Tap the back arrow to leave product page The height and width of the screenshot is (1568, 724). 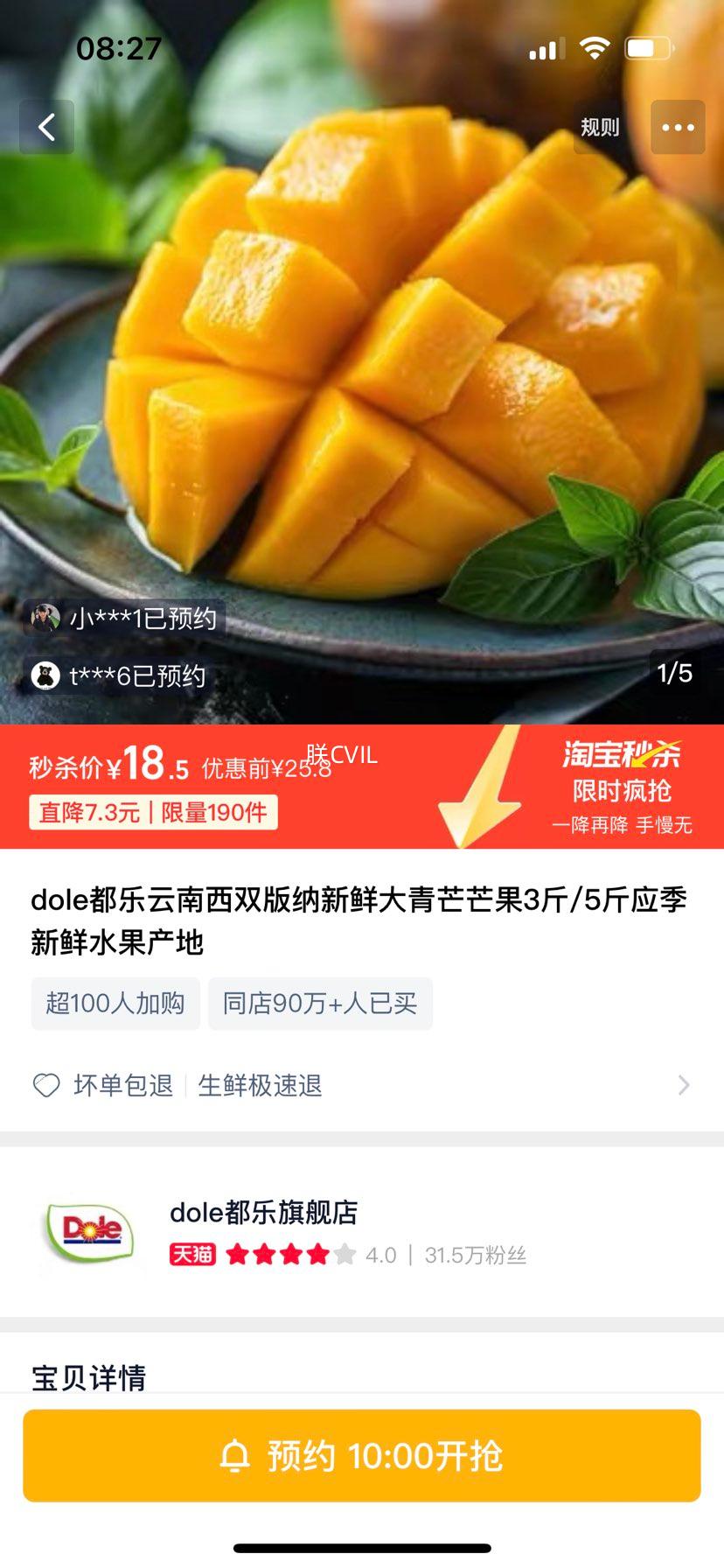click(48, 126)
